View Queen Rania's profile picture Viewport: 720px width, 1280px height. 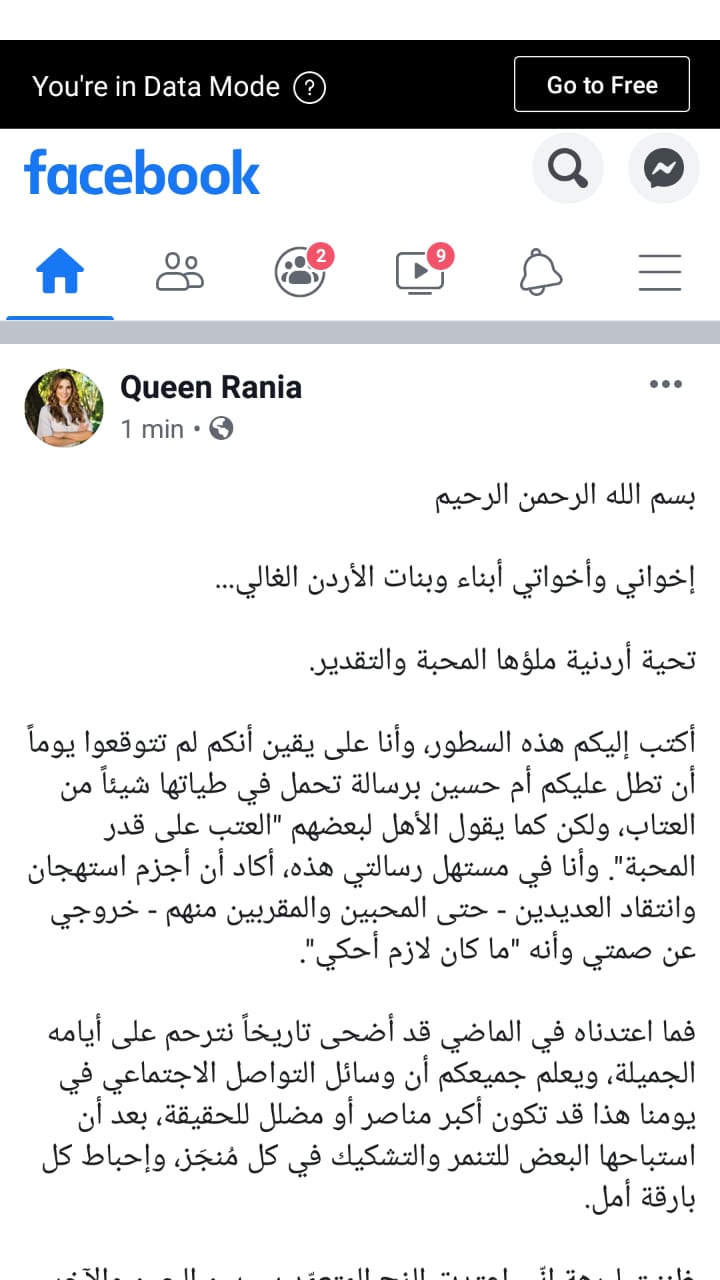64,407
